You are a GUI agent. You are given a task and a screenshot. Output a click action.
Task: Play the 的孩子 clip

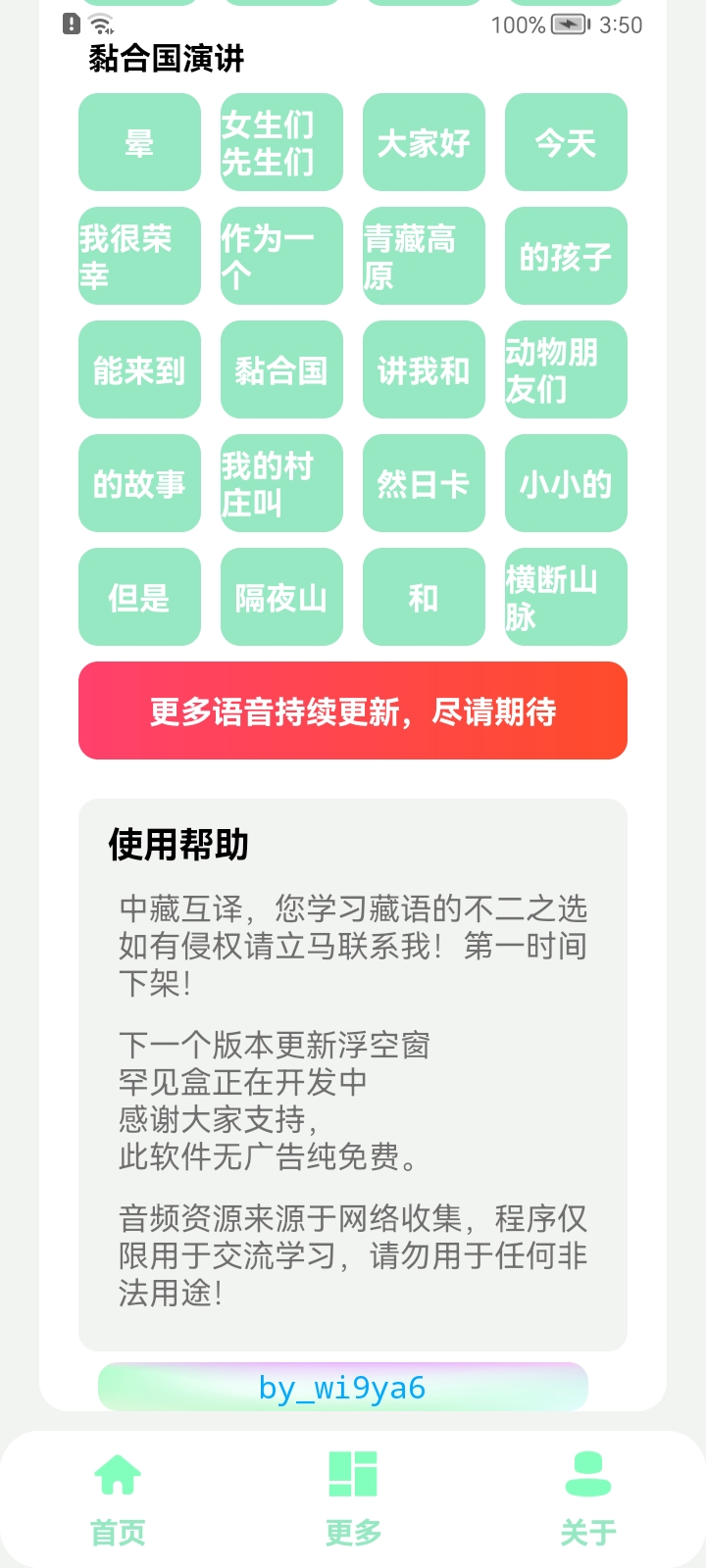pyautogui.click(x=566, y=257)
